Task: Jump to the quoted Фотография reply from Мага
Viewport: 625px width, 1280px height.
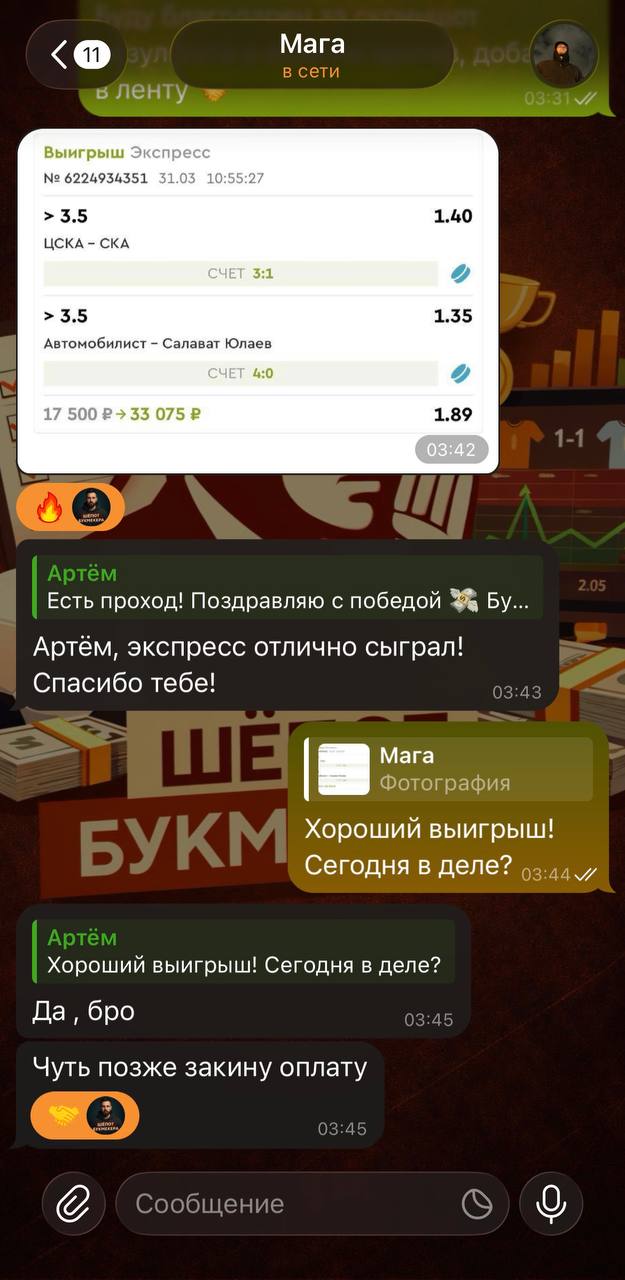Action: pyautogui.click(x=448, y=769)
